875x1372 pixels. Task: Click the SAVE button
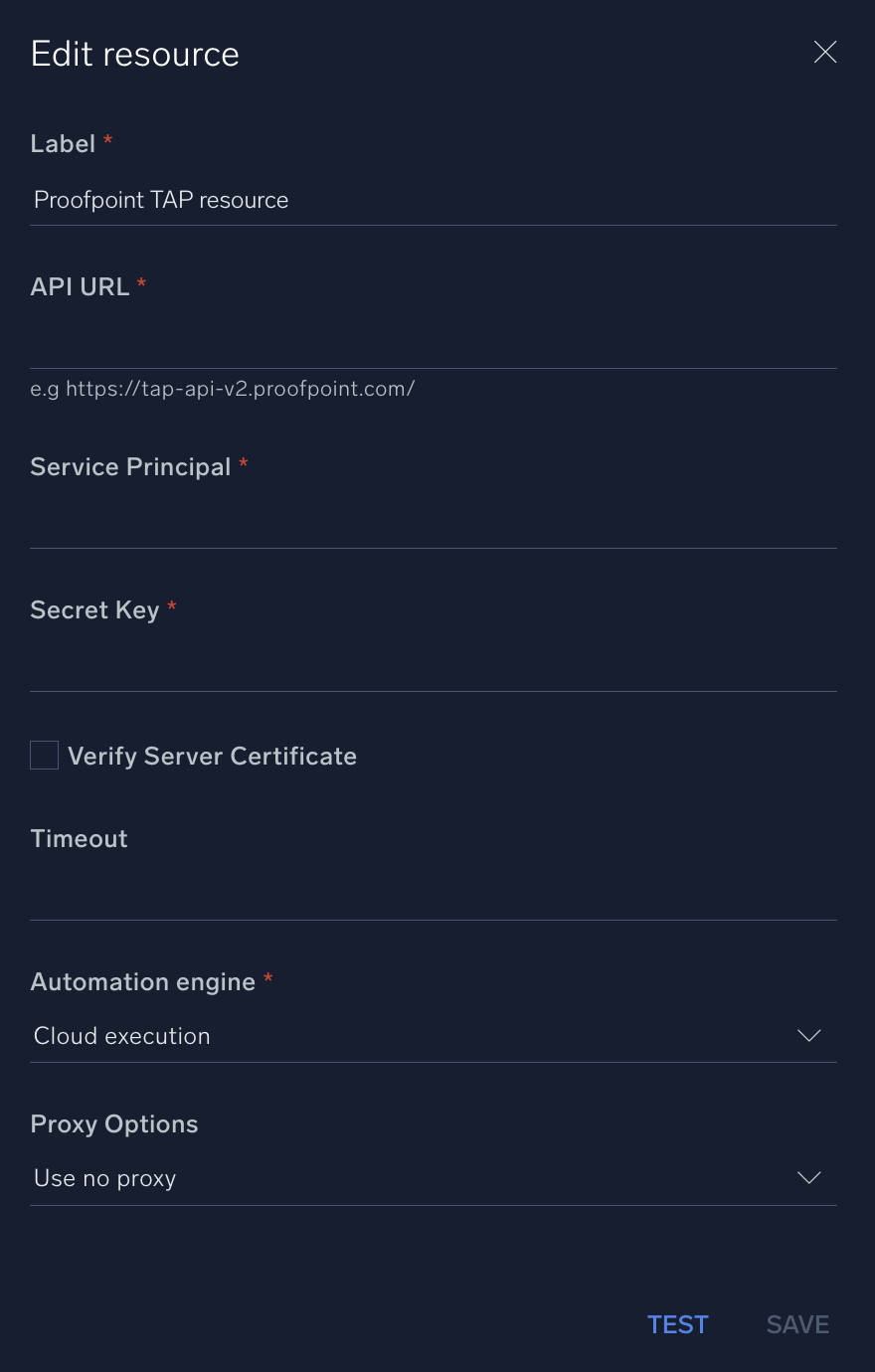coord(796,1324)
